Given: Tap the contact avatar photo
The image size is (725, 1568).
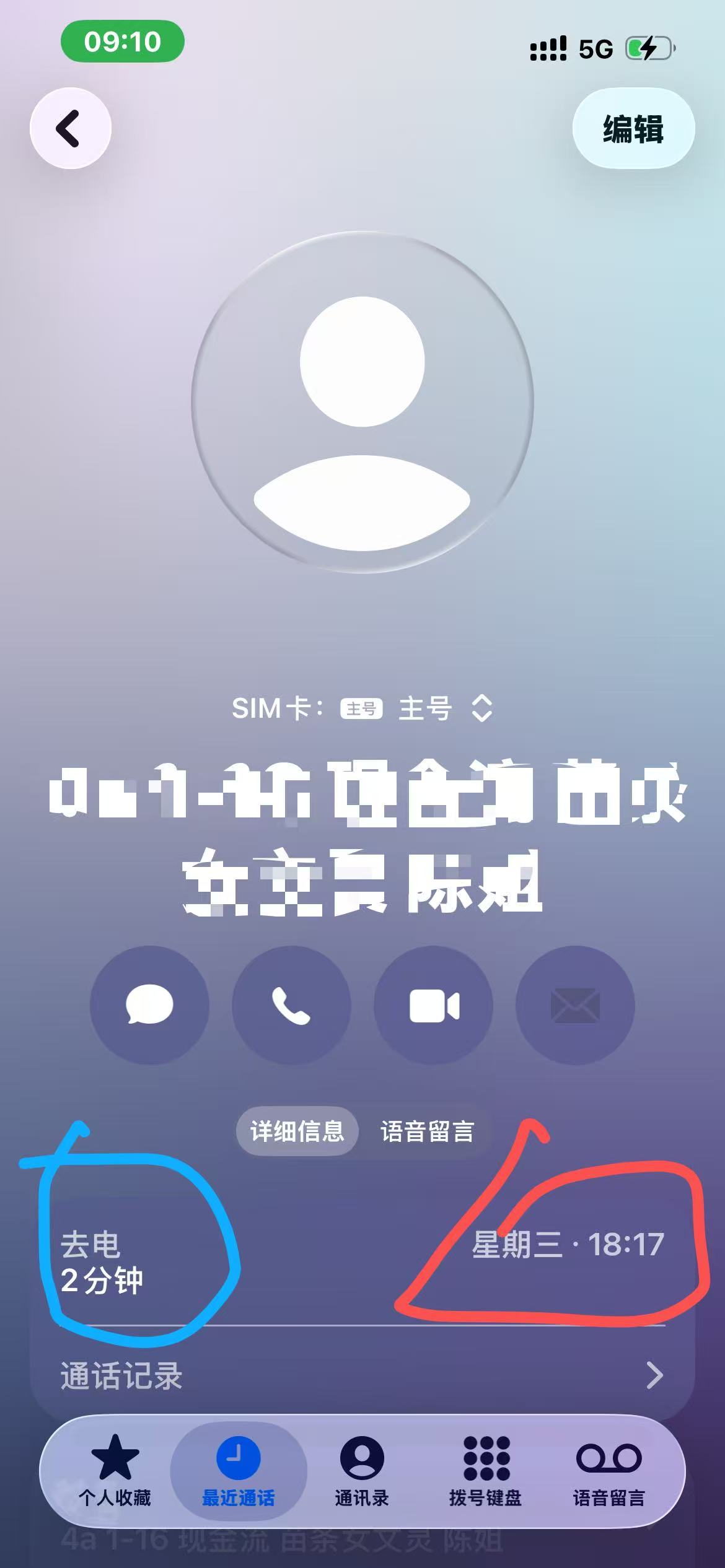Looking at the screenshot, I should point(362,403).
